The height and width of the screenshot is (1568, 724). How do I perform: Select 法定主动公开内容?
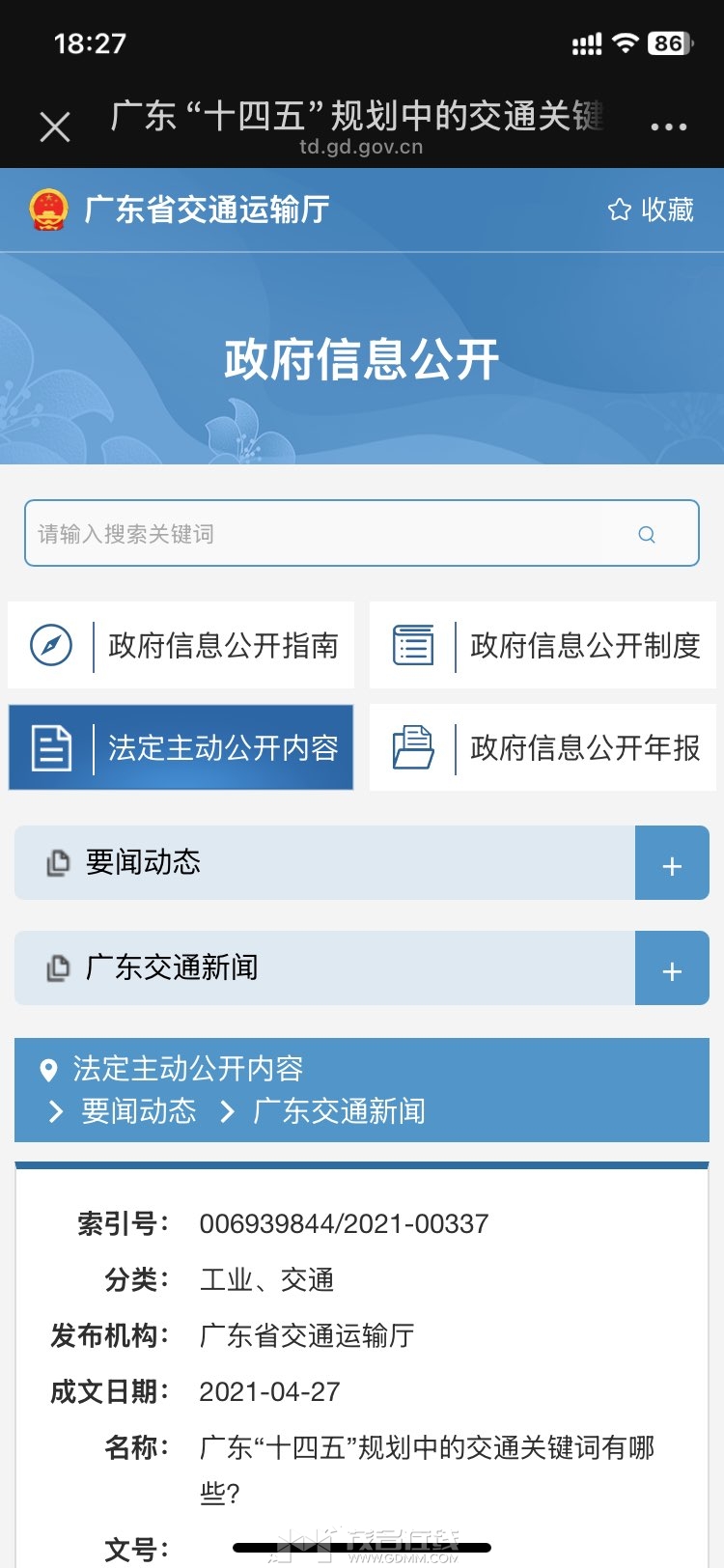[x=181, y=747]
